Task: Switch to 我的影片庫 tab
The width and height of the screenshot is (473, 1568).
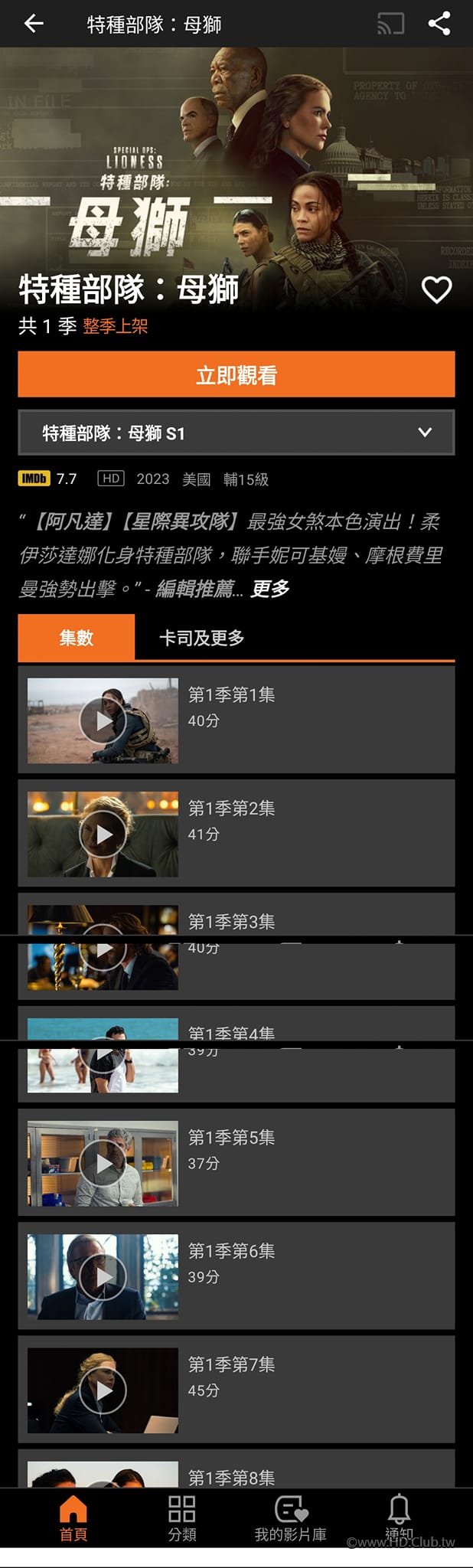Action: click(x=291, y=1519)
